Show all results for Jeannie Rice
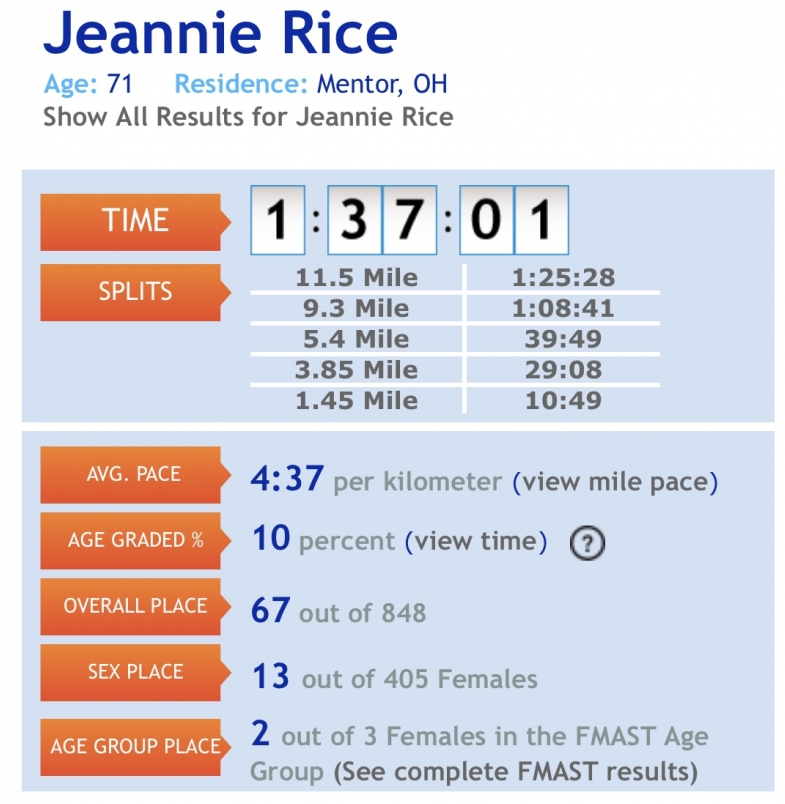This screenshot has width=785, height=804. click(x=247, y=117)
